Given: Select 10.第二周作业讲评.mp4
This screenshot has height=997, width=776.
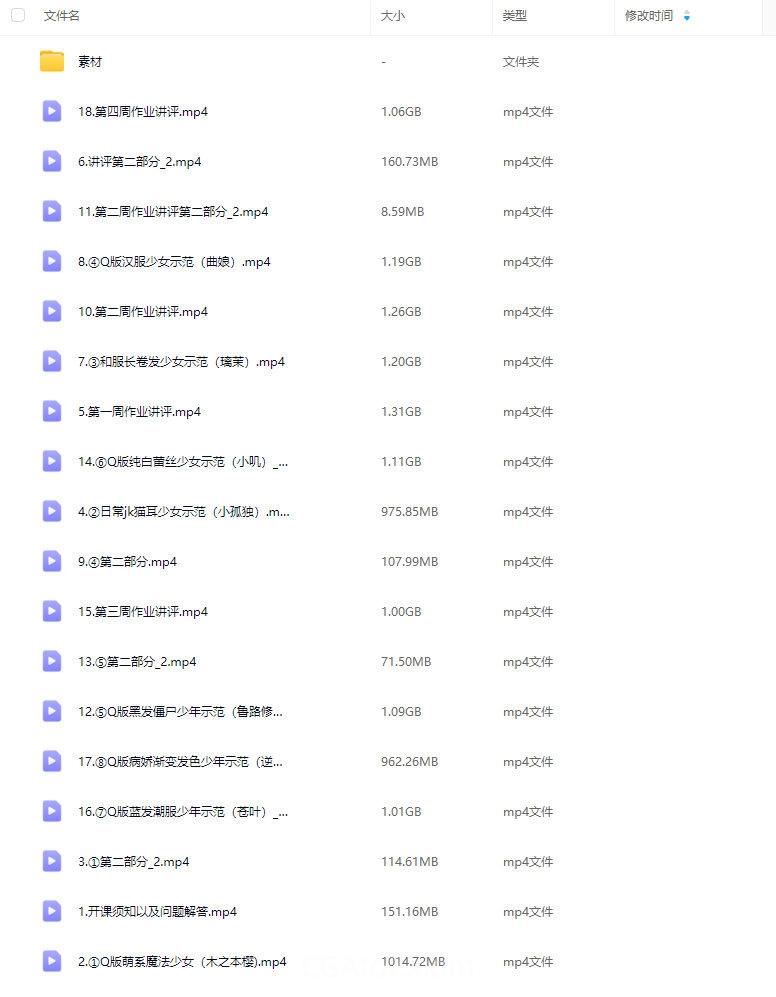Looking at the screenshot, I should (143, 312).
